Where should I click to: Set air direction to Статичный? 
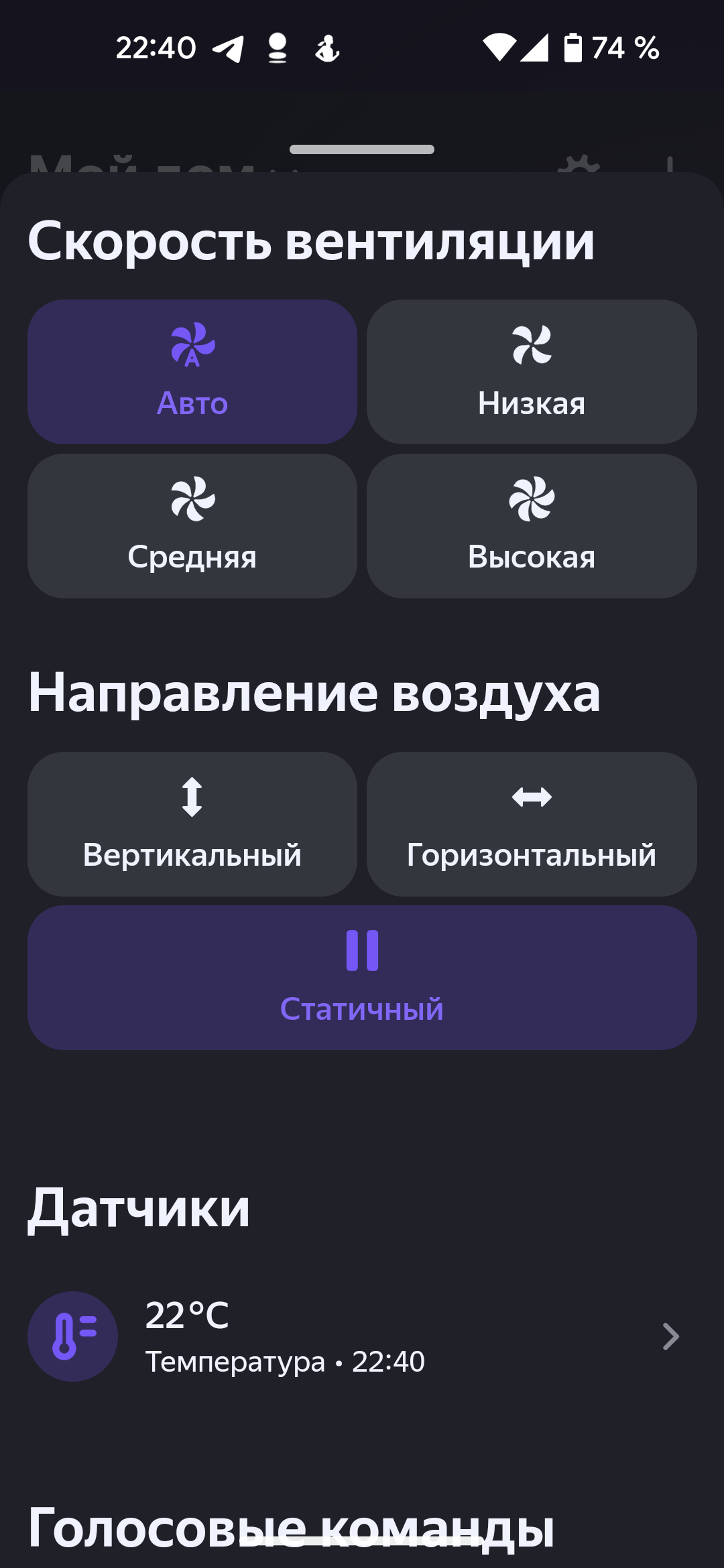click(362, 978)
